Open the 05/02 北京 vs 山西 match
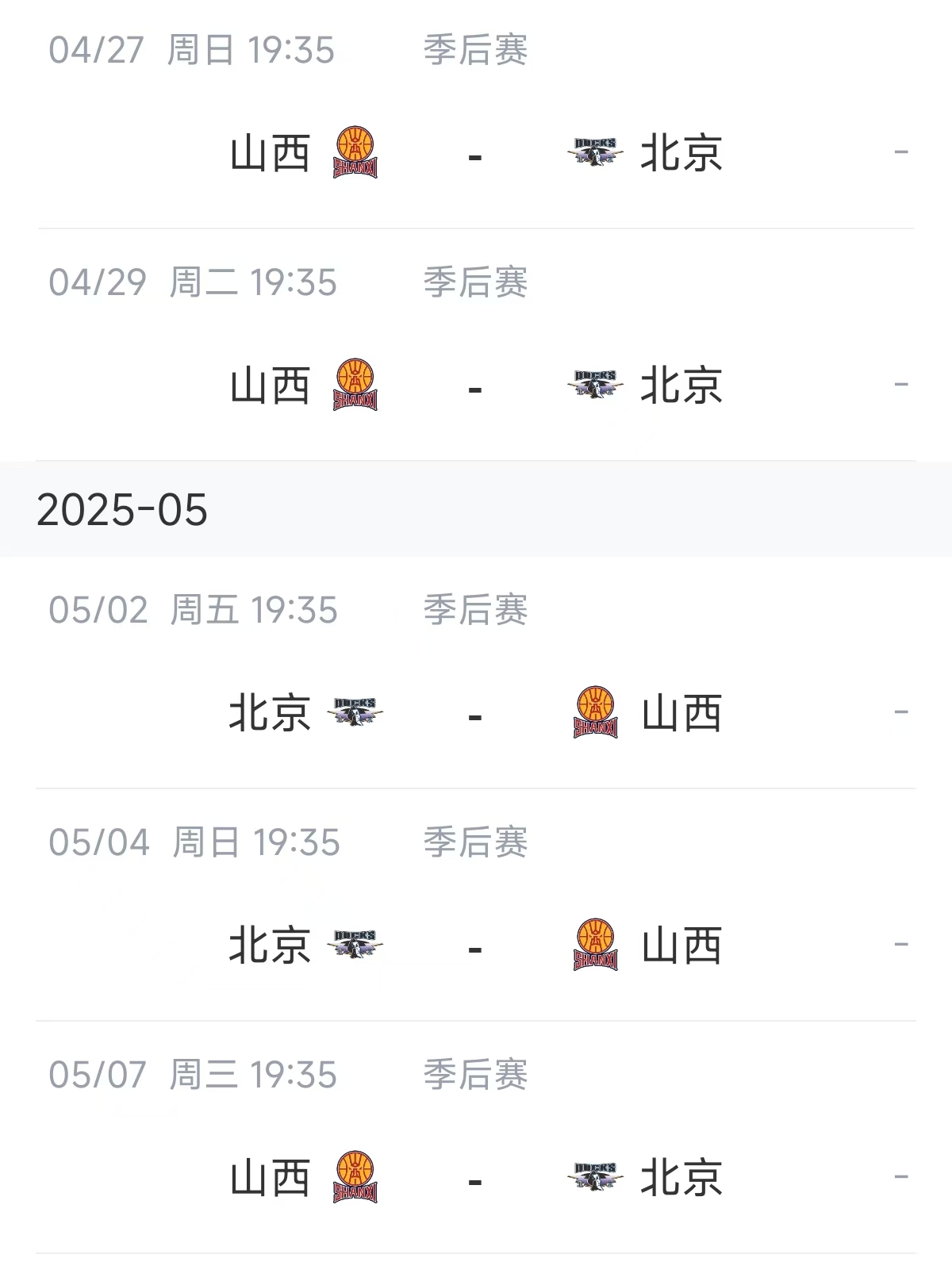The height and width of the screenshot is (1281, 952). tap(476, 673)
